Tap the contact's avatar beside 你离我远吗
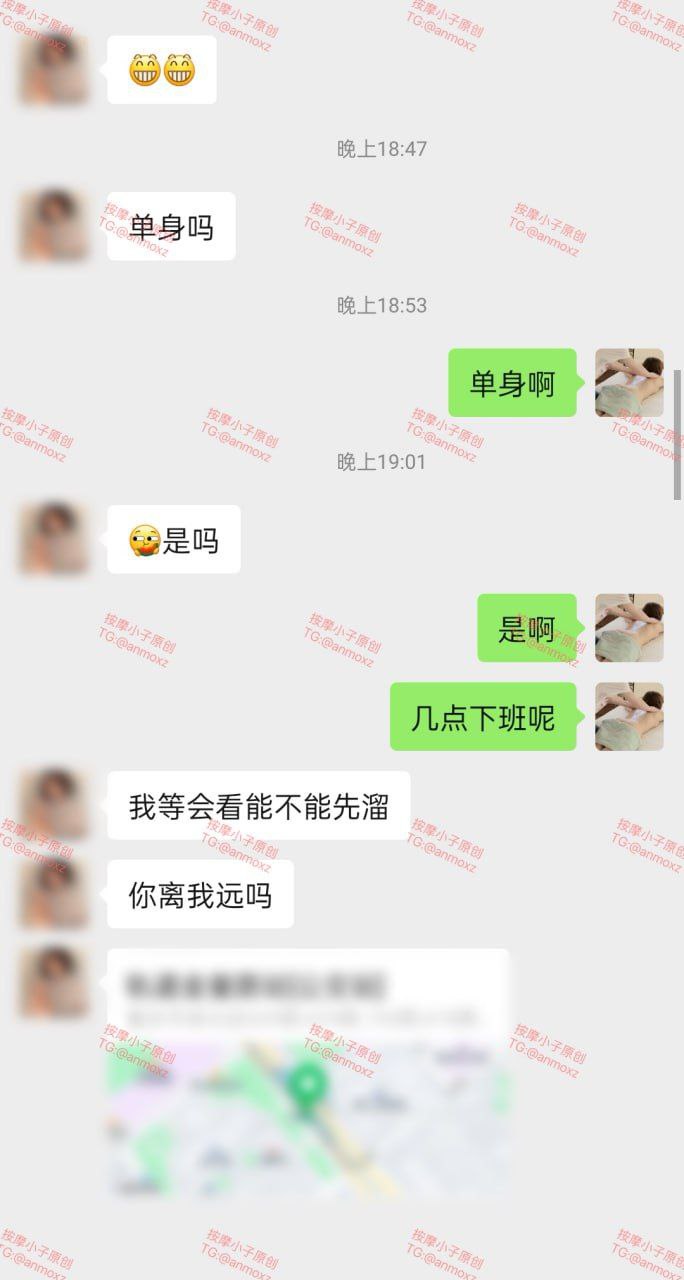This screenshot has height=1280, width=684. (54, 894)
